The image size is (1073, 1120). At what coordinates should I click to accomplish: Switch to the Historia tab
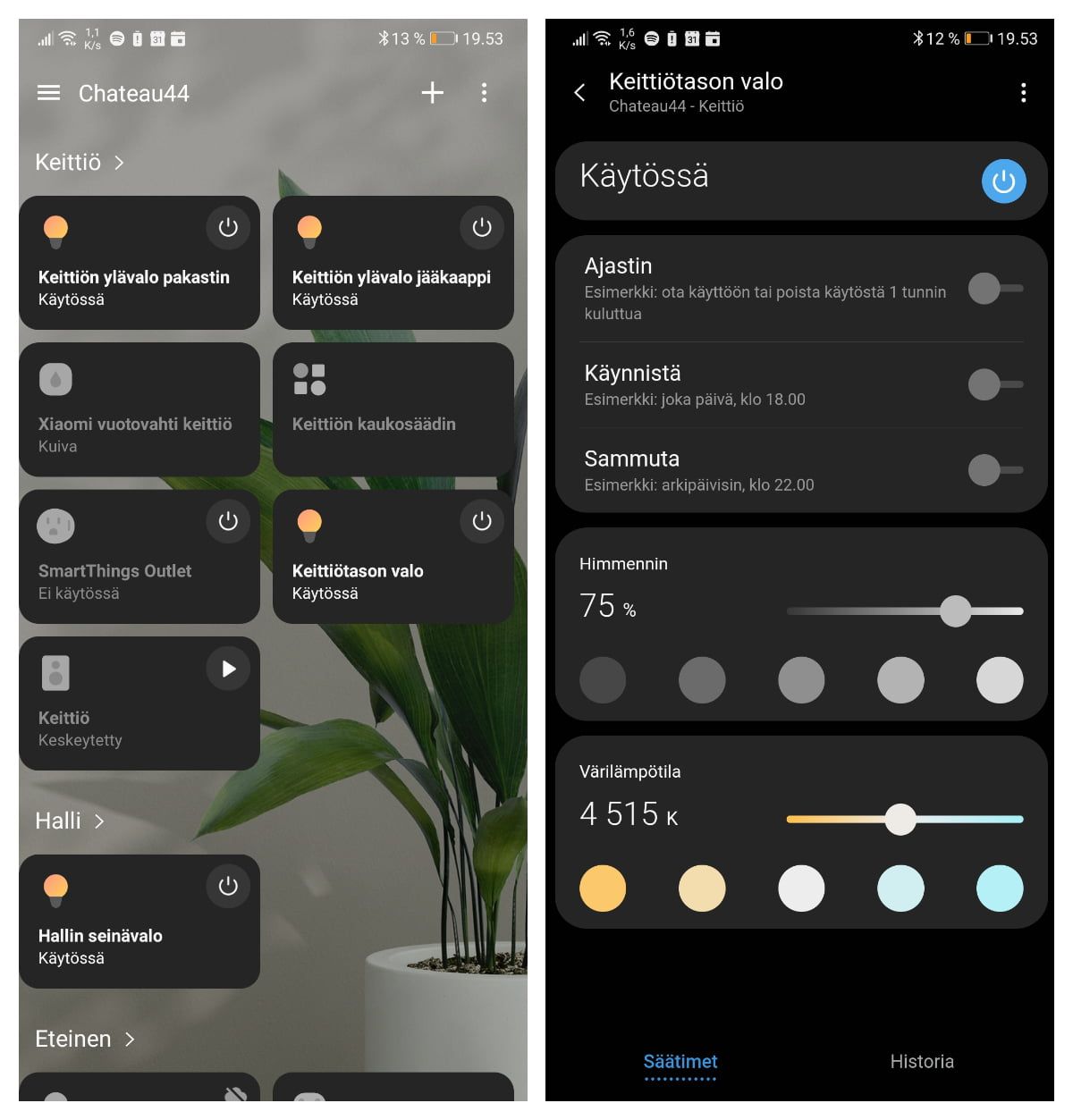pos(922,1062)
